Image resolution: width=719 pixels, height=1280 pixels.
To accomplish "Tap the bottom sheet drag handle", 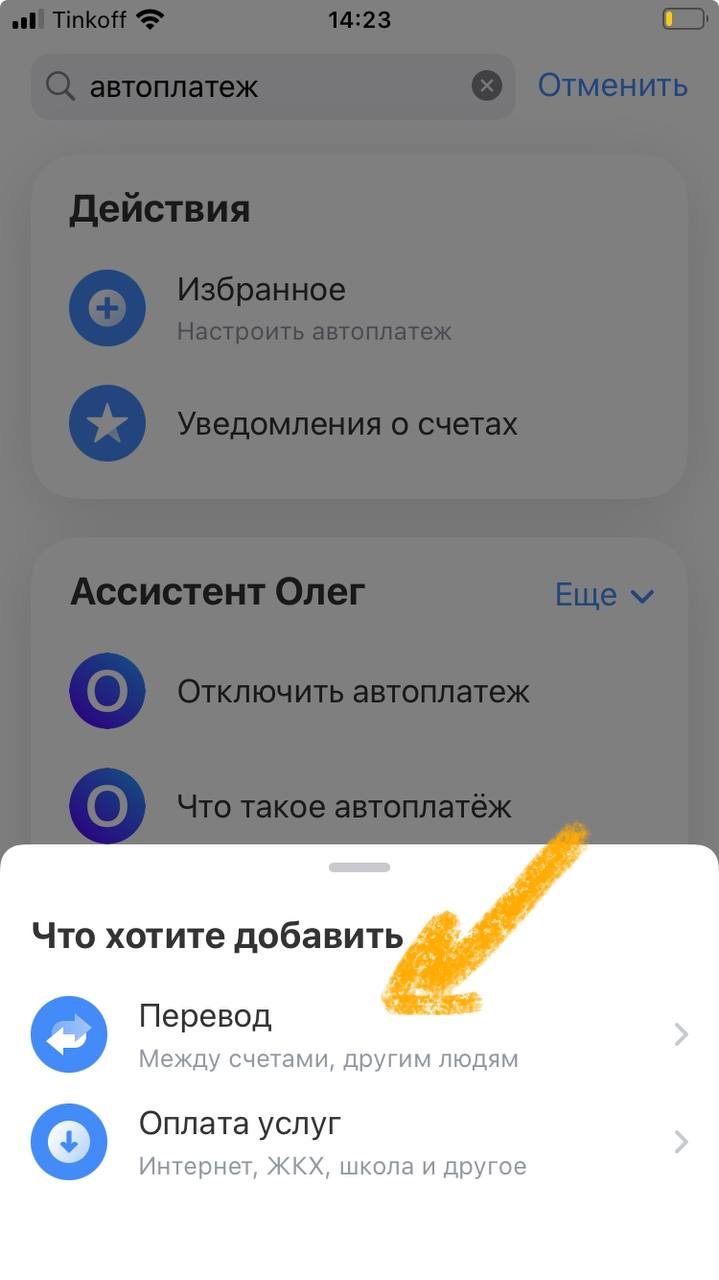I will [359, 867].
